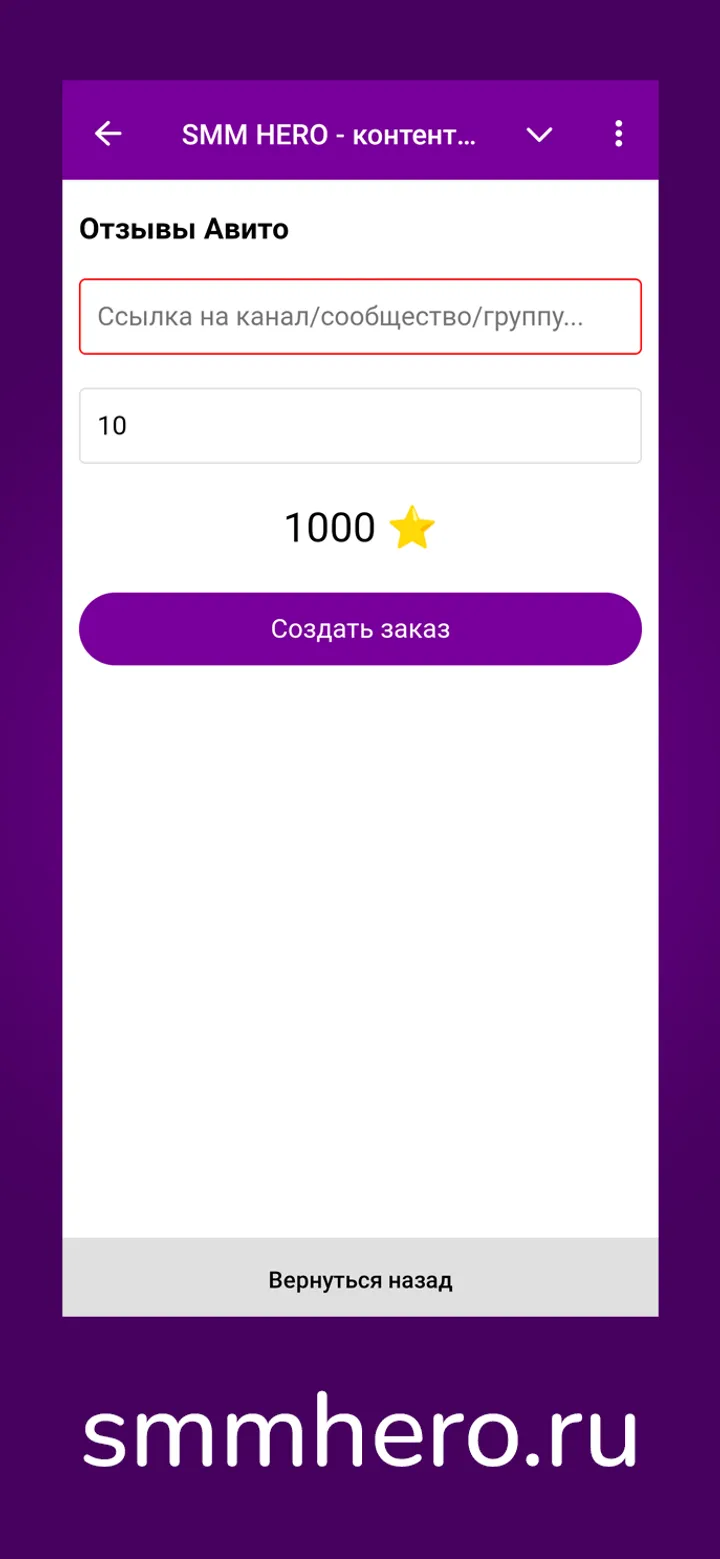The image size is (720, 1559).
Task: Focus the link input for канал/сообщество/группу
Action: pos(360,317)
